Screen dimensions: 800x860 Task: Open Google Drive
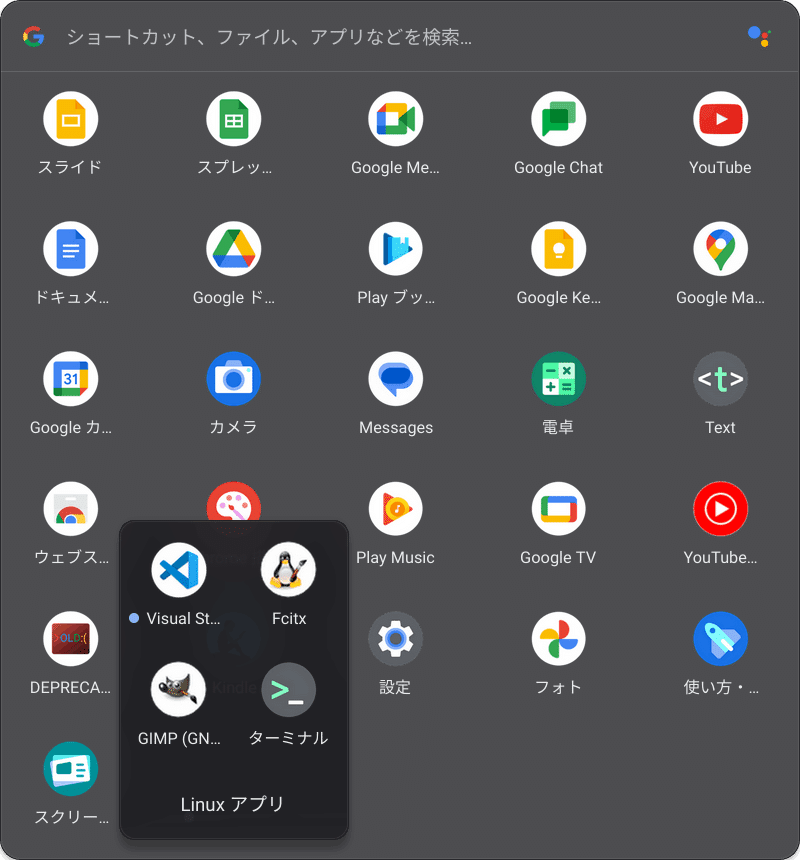(234, 249)
